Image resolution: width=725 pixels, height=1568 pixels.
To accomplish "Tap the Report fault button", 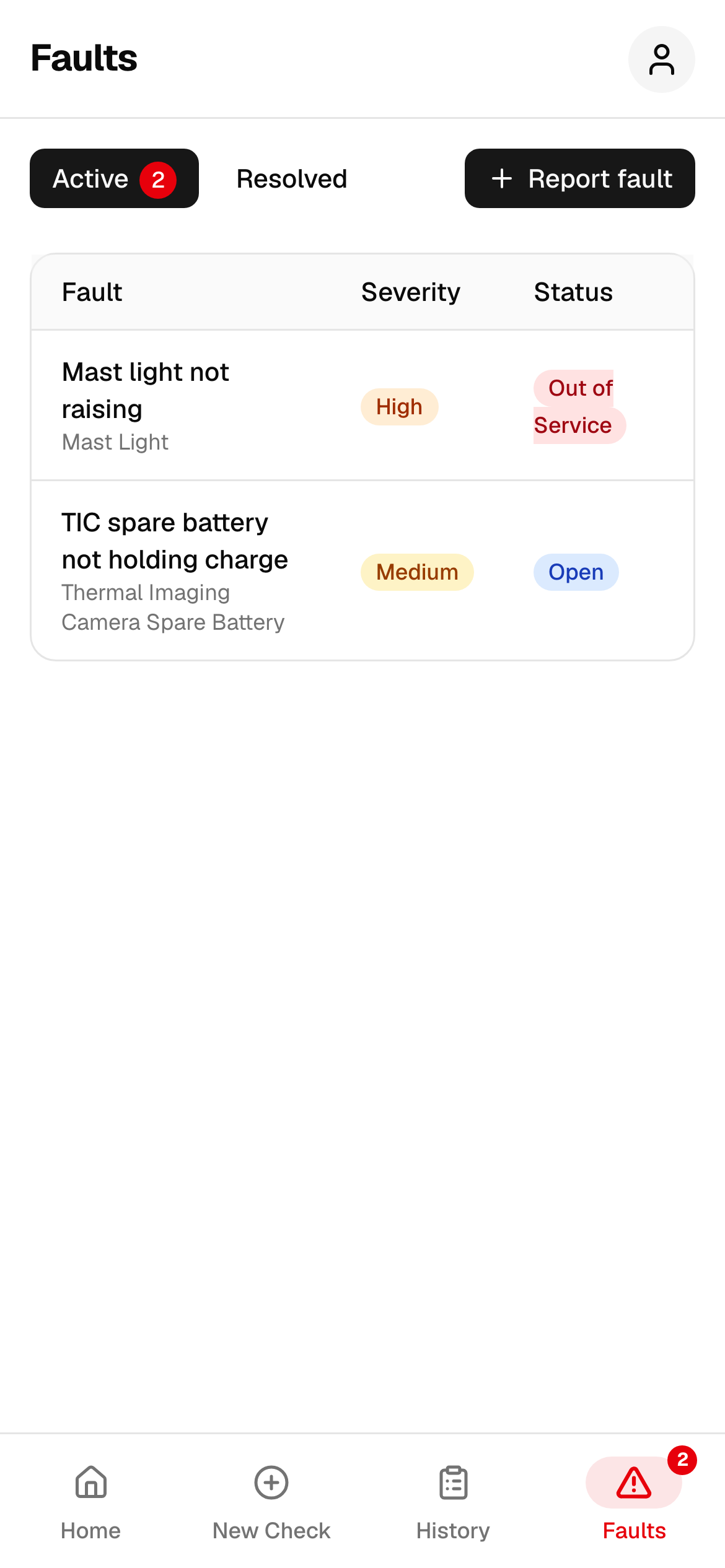I will (579, 178).
